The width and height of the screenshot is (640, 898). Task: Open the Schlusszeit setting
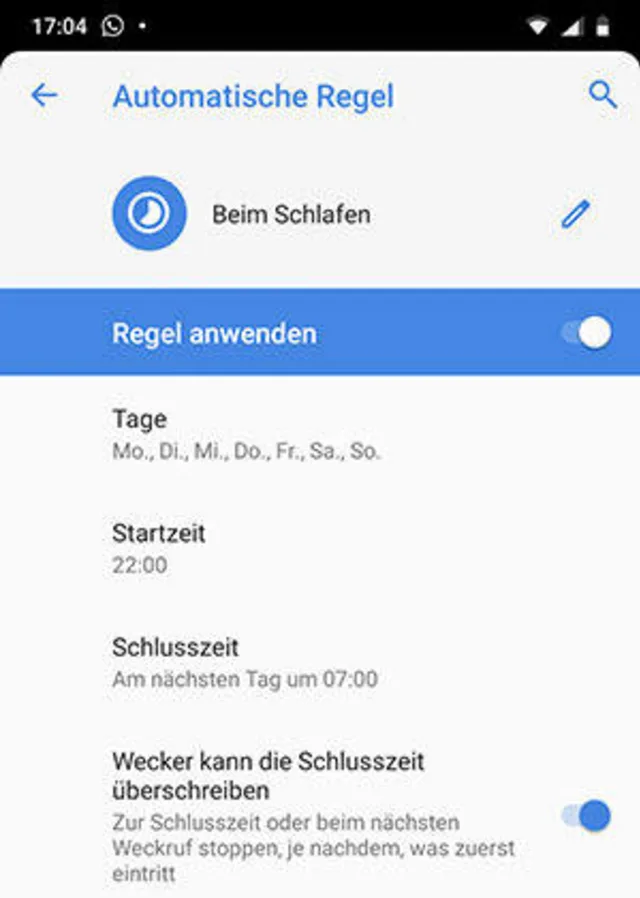pyautogui.click(x=245, y=662)
